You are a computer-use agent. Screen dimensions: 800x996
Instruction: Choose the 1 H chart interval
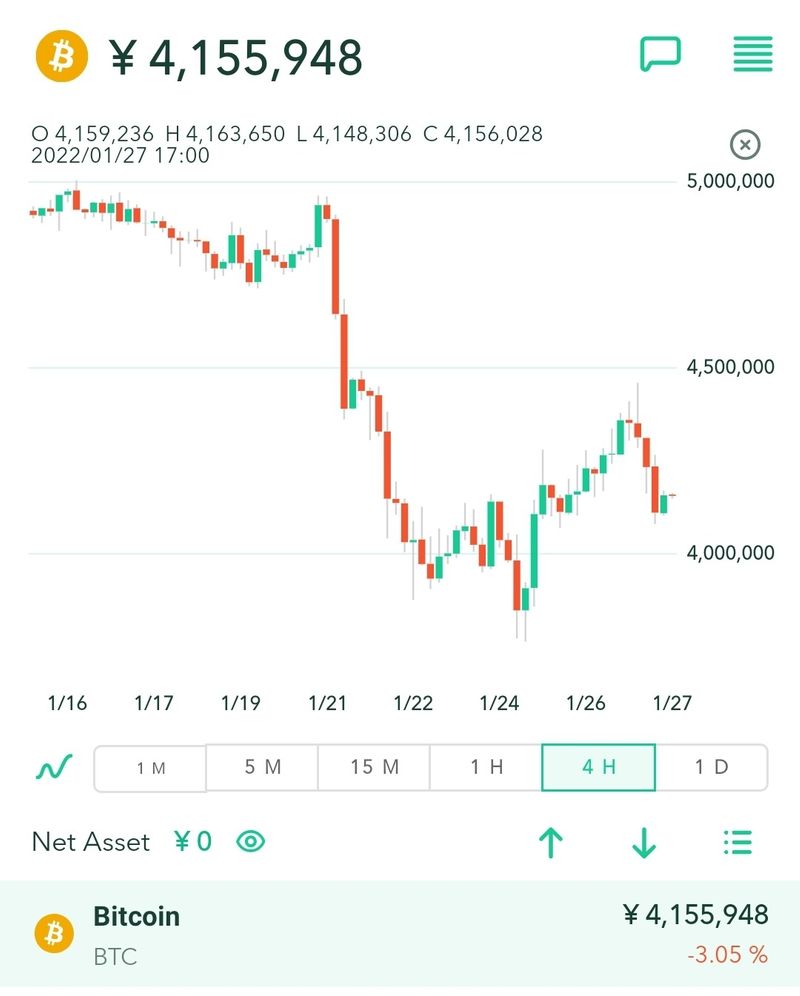pyautogui.click(x=486, y=768)
